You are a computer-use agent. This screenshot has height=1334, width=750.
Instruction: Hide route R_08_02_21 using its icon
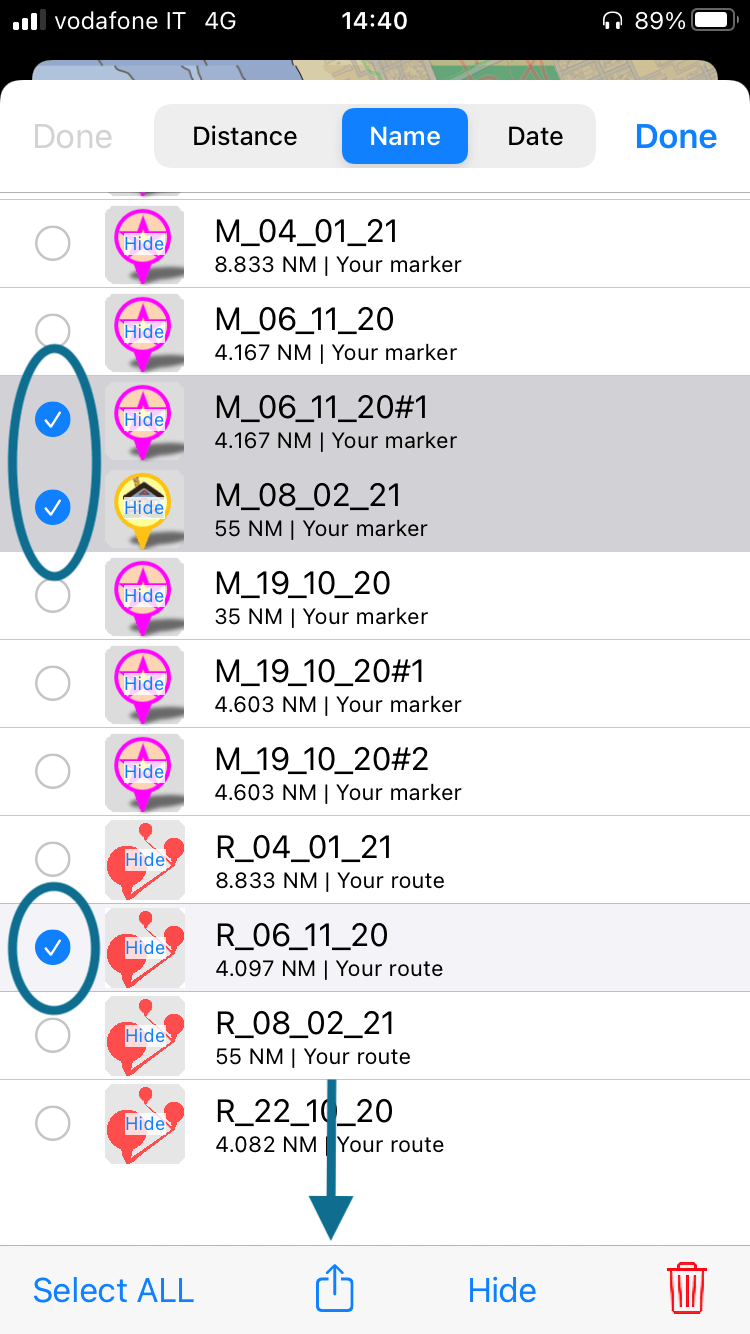pos(145,1036)
